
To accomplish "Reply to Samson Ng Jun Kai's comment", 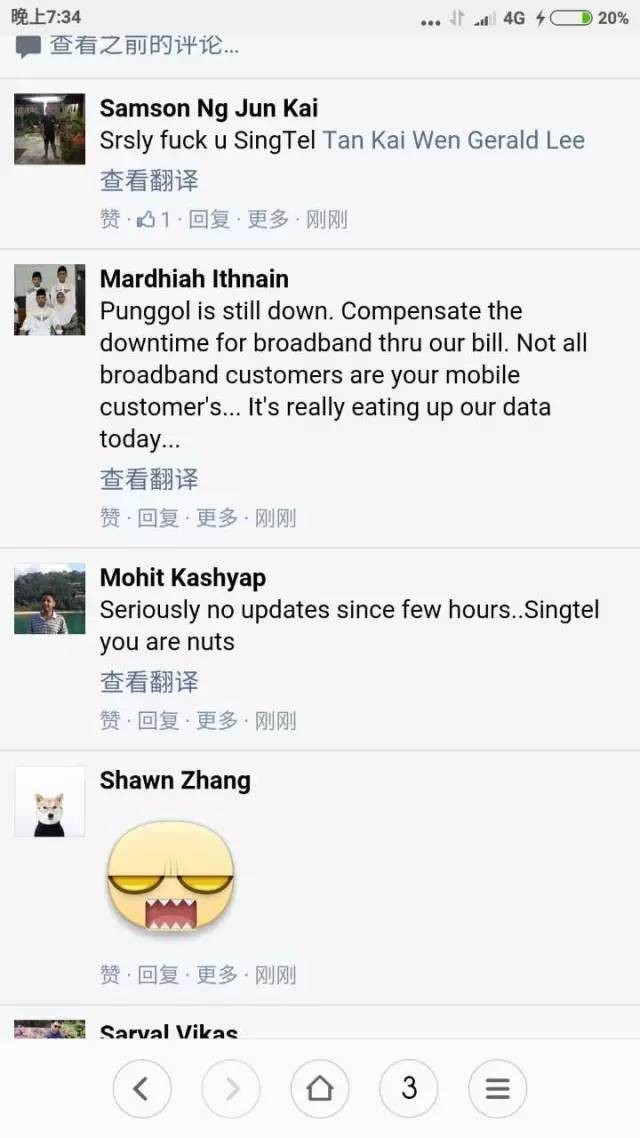I will point(209,219).
